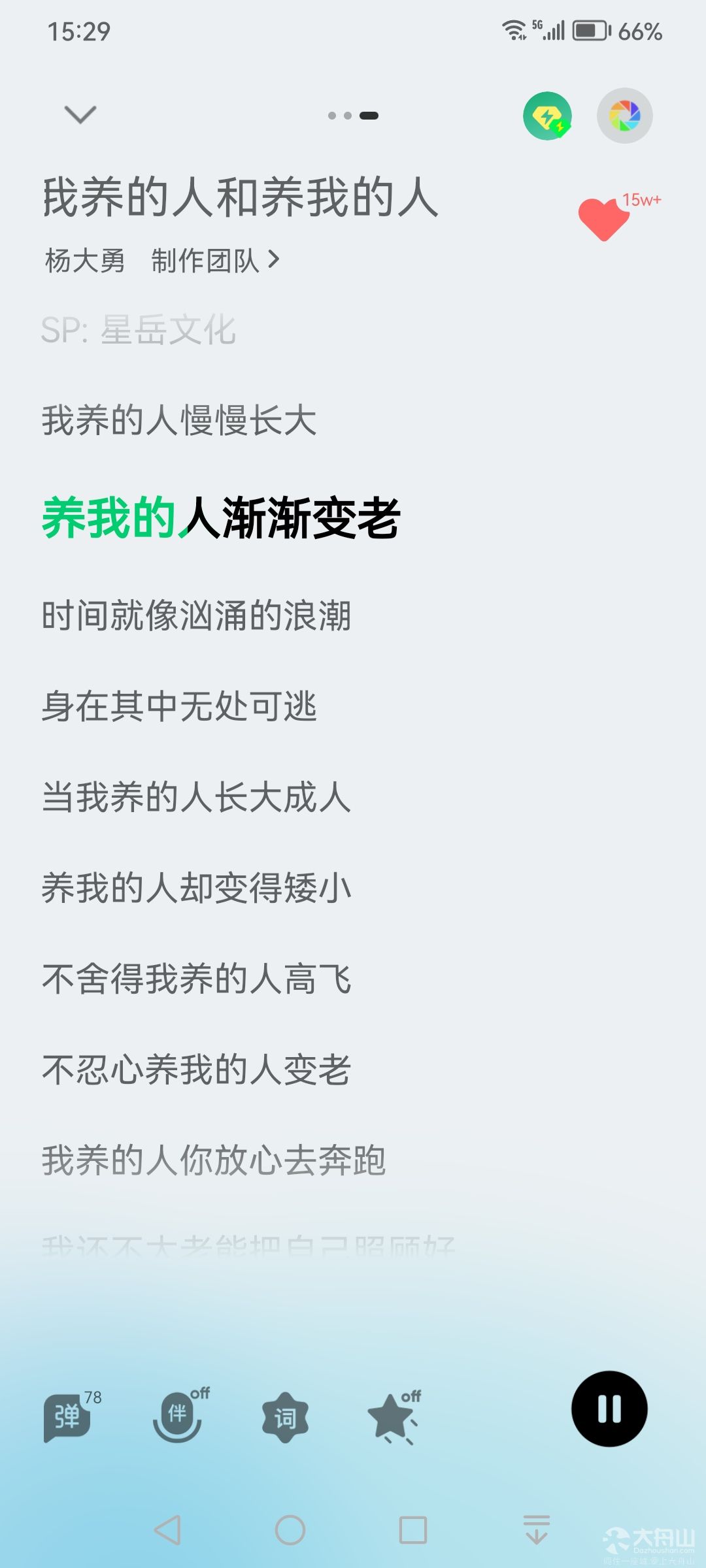Open the 词 lyrics options
This screenshot has height=1568, width=706.
(285, 1418)
